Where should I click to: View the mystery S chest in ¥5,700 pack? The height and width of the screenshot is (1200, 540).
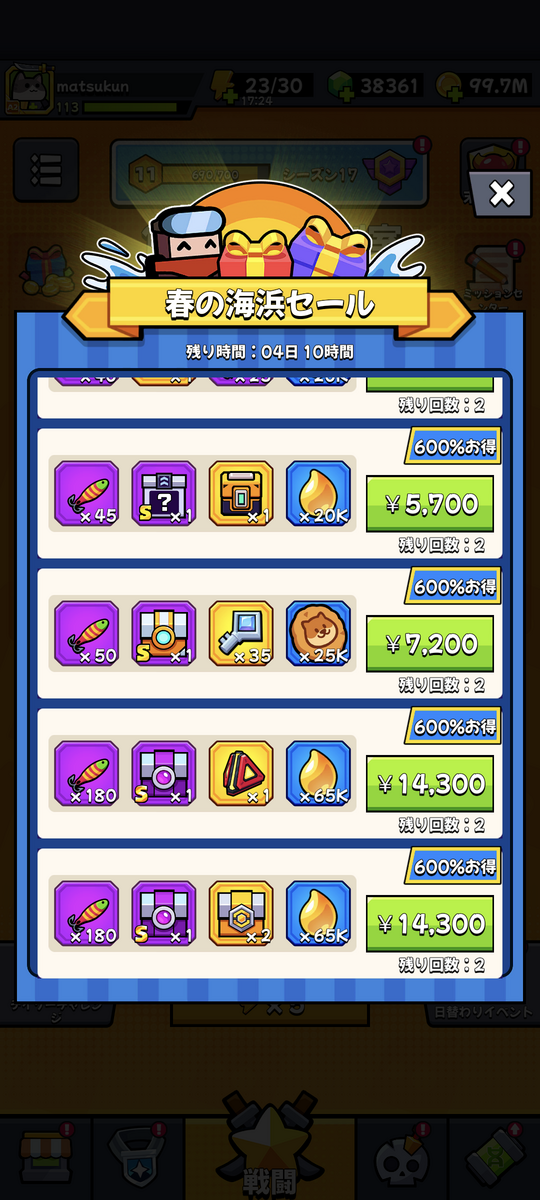[164, 493]
